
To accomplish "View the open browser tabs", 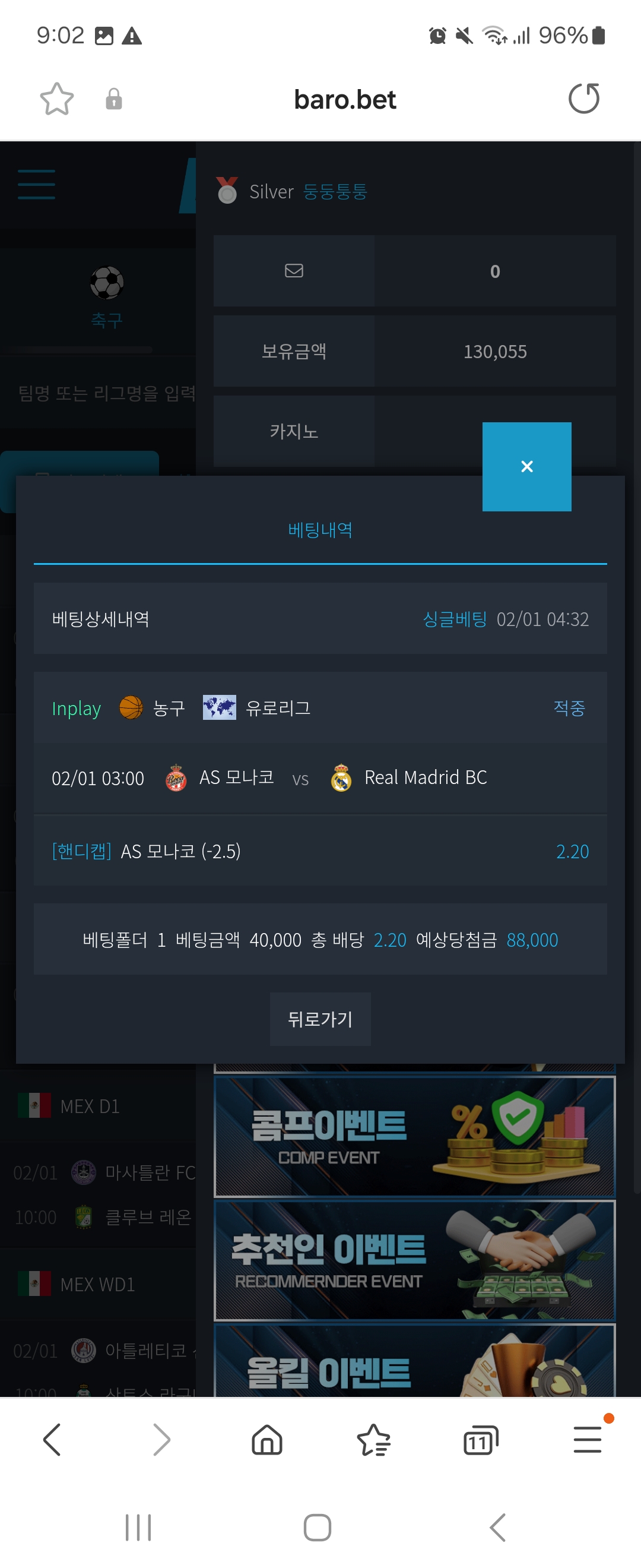I will [480, 1440].
